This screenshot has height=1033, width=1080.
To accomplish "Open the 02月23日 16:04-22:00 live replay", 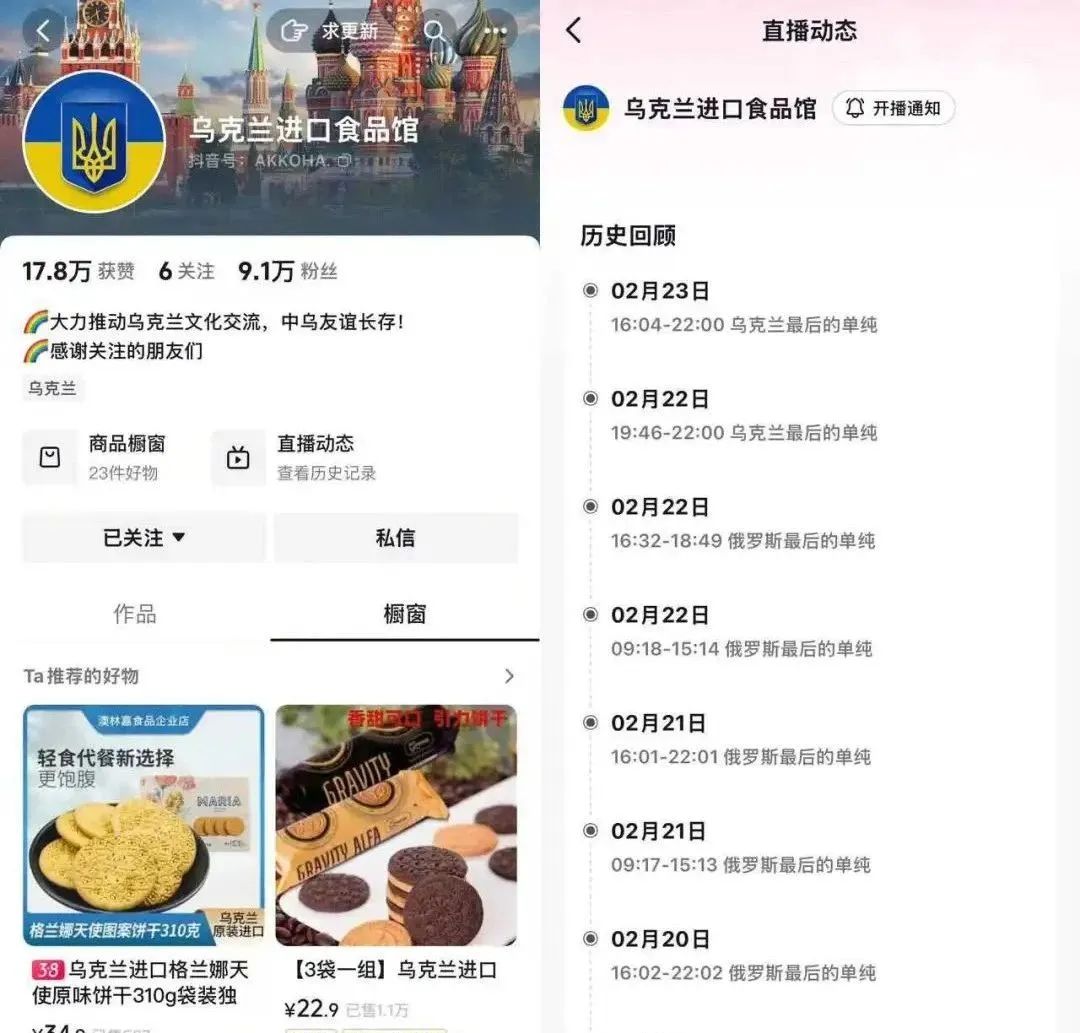I will [x=744, y=308].
